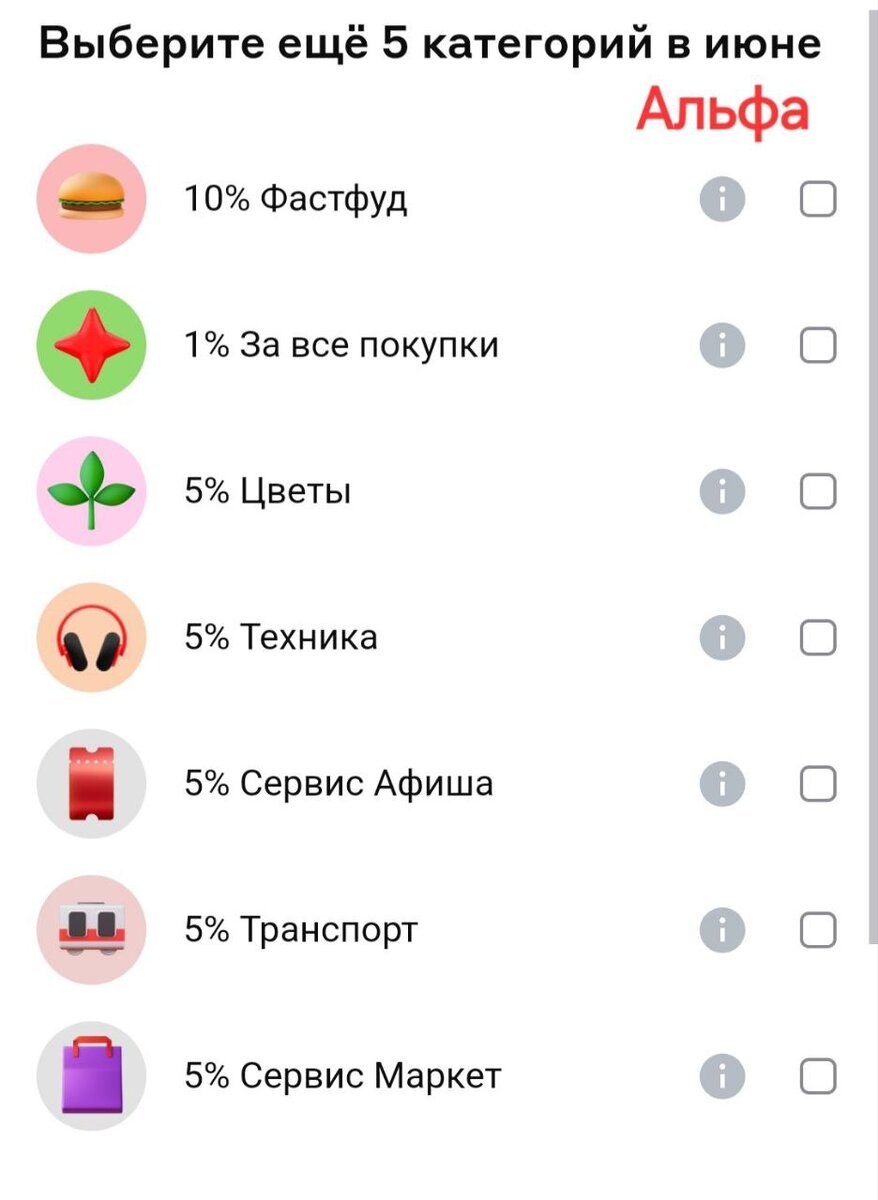Open info details for Фастфуд category

722,198
